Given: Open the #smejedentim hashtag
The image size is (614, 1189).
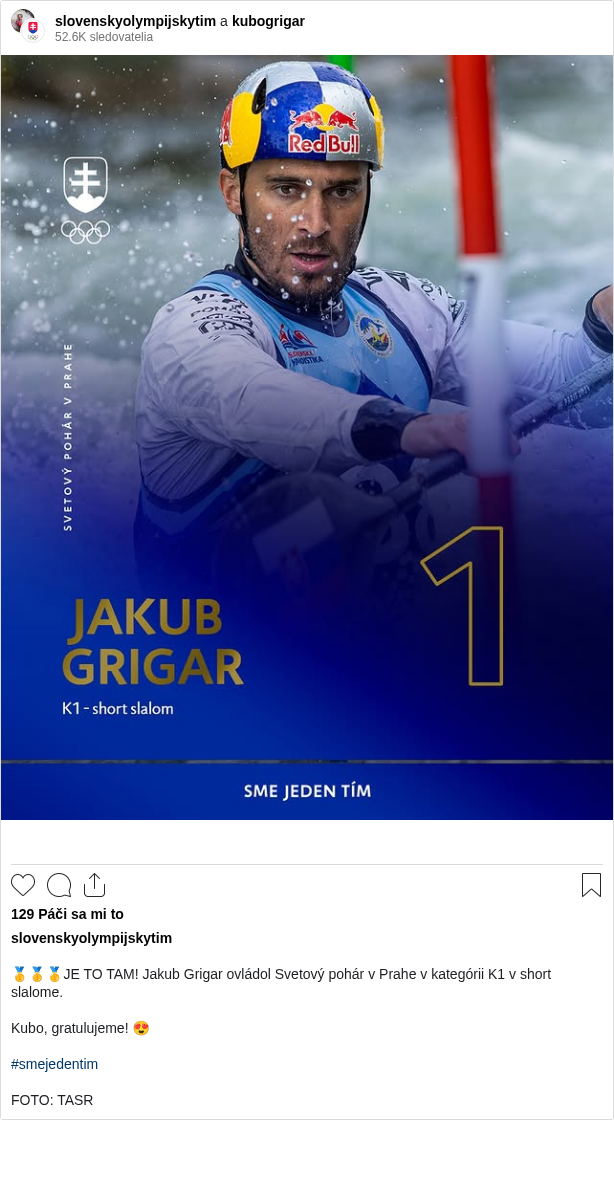Looking at the screenshot, I should (54, 1064).
